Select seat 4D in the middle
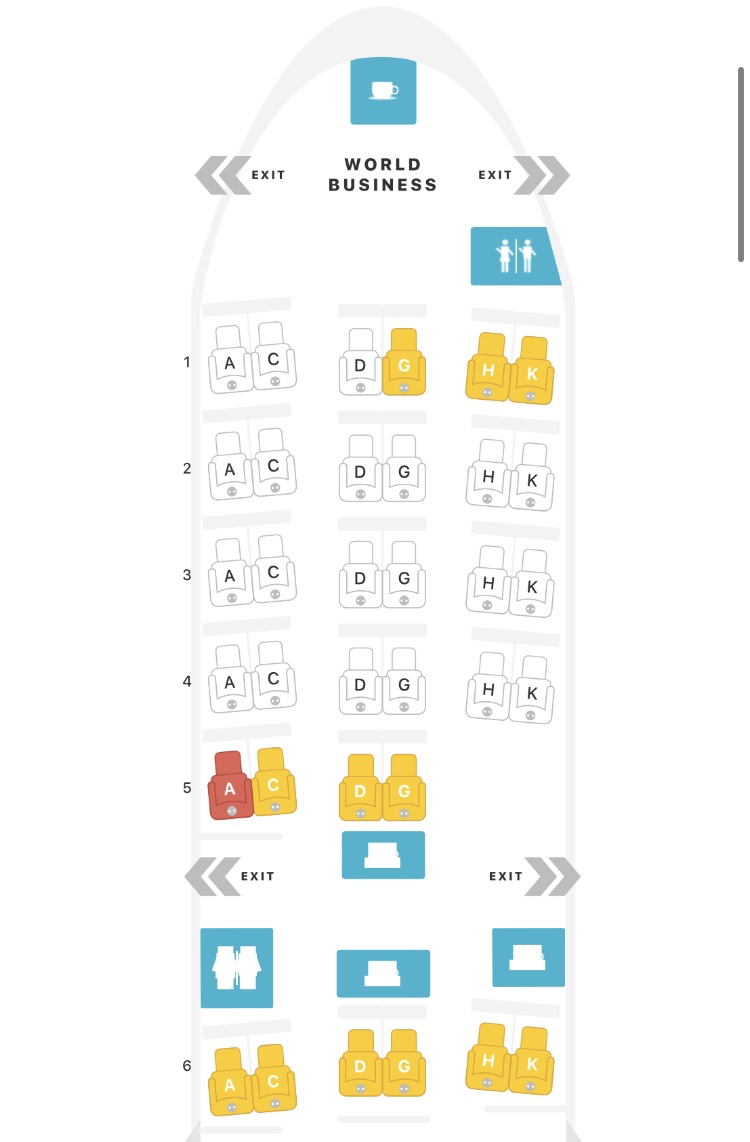750x1142 pixels. (360, 685)
